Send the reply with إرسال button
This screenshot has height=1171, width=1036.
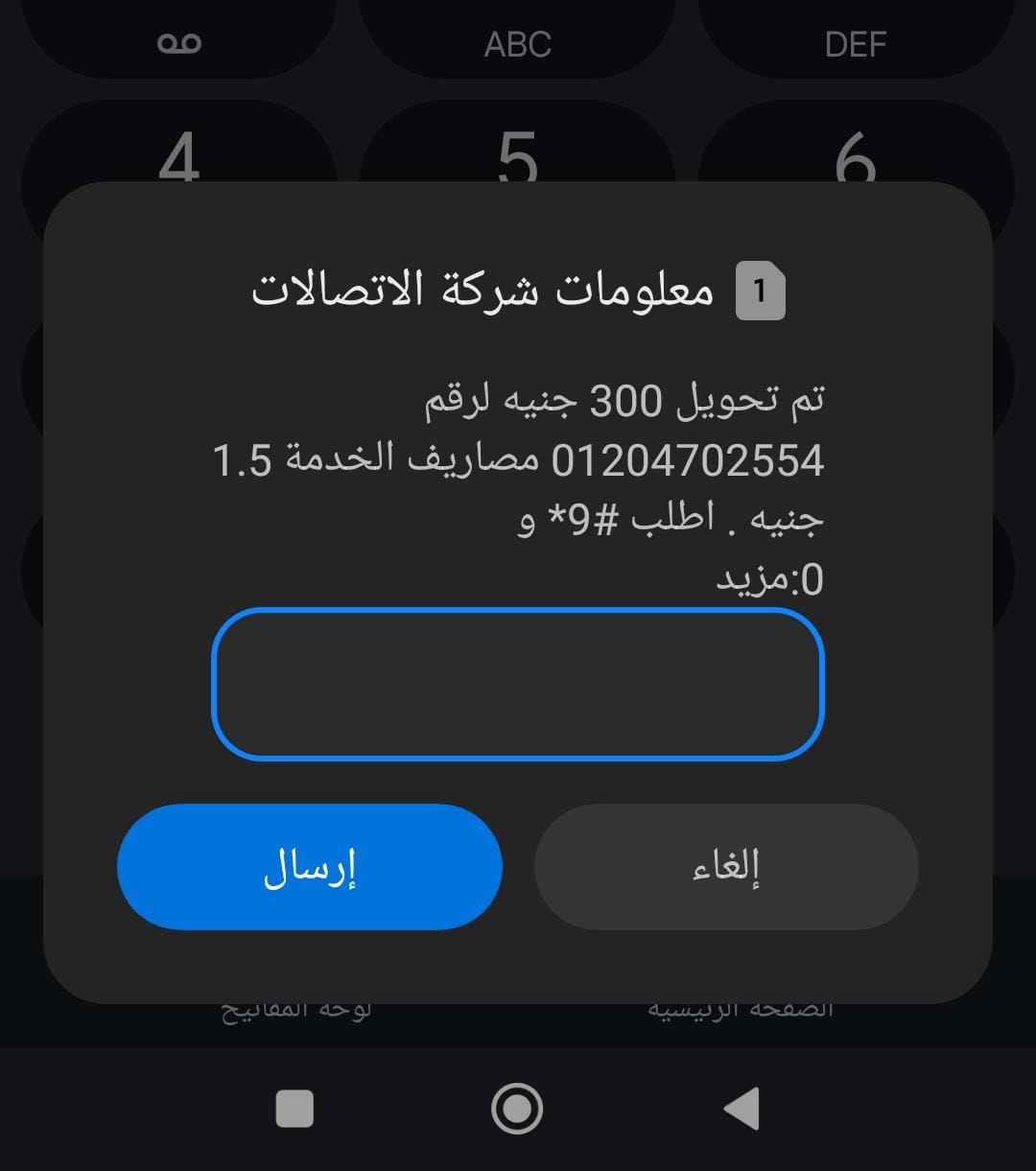pyautogui.click(x=310, y=867)
